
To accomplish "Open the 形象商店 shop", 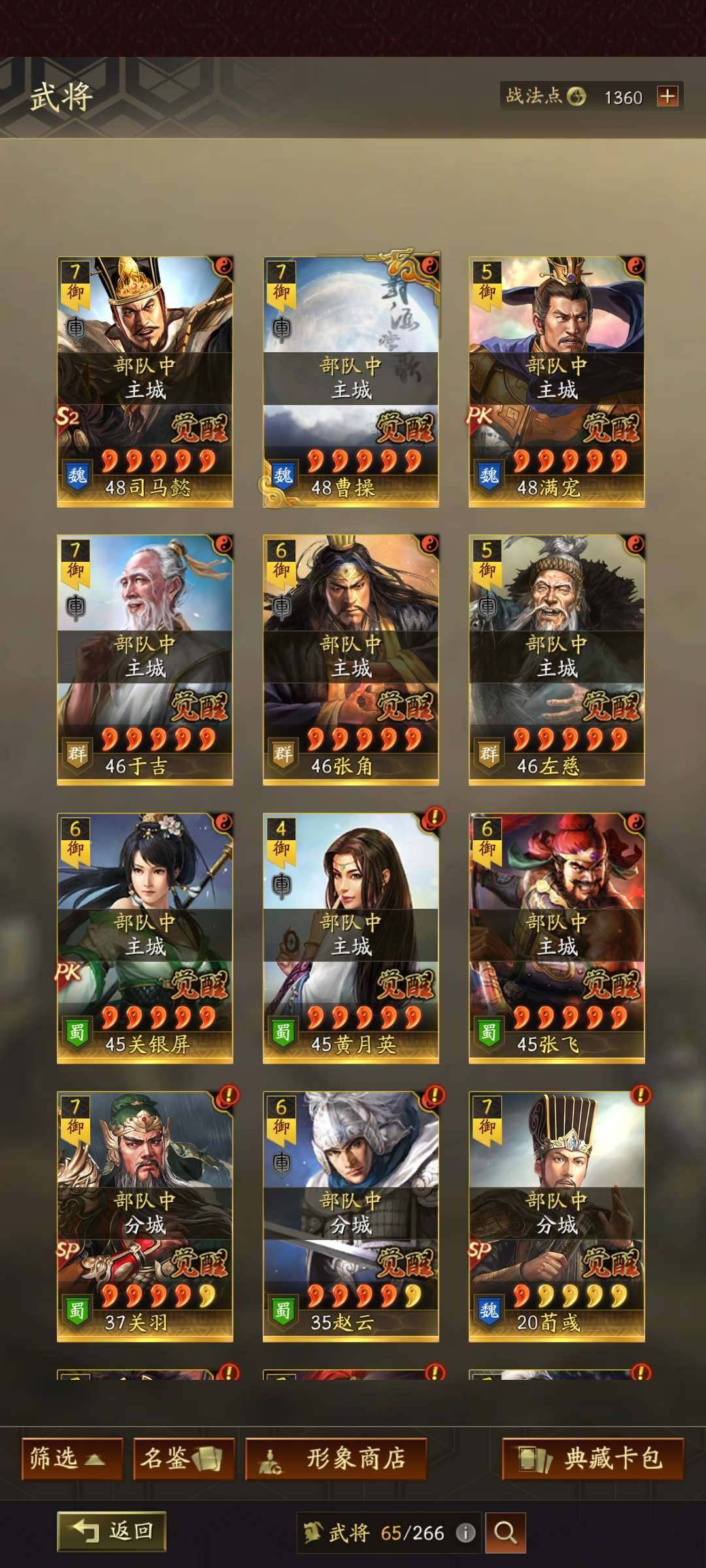I will 336,1458.
